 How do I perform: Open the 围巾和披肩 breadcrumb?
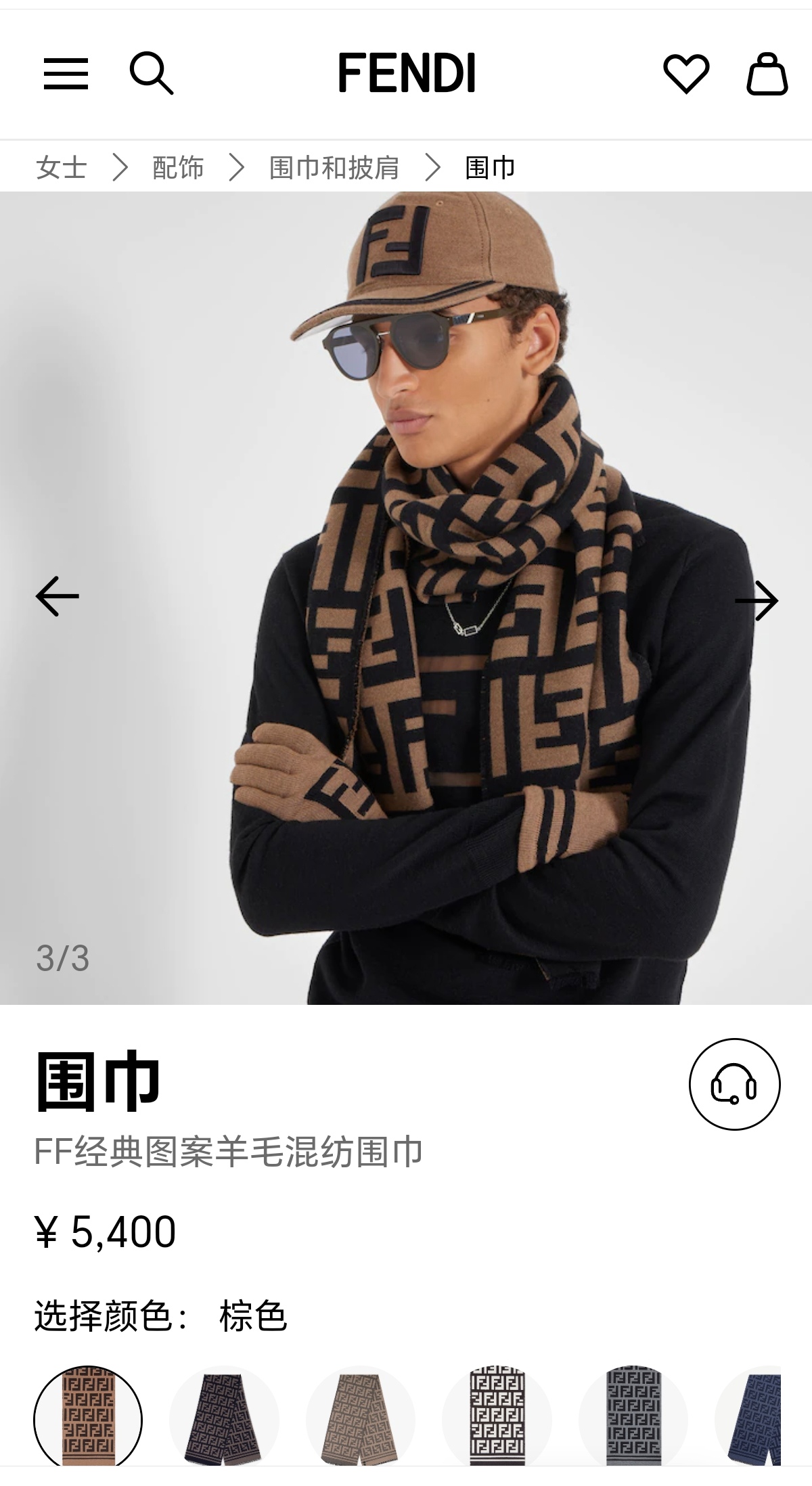pyautogui.click(x=334, y=167)
